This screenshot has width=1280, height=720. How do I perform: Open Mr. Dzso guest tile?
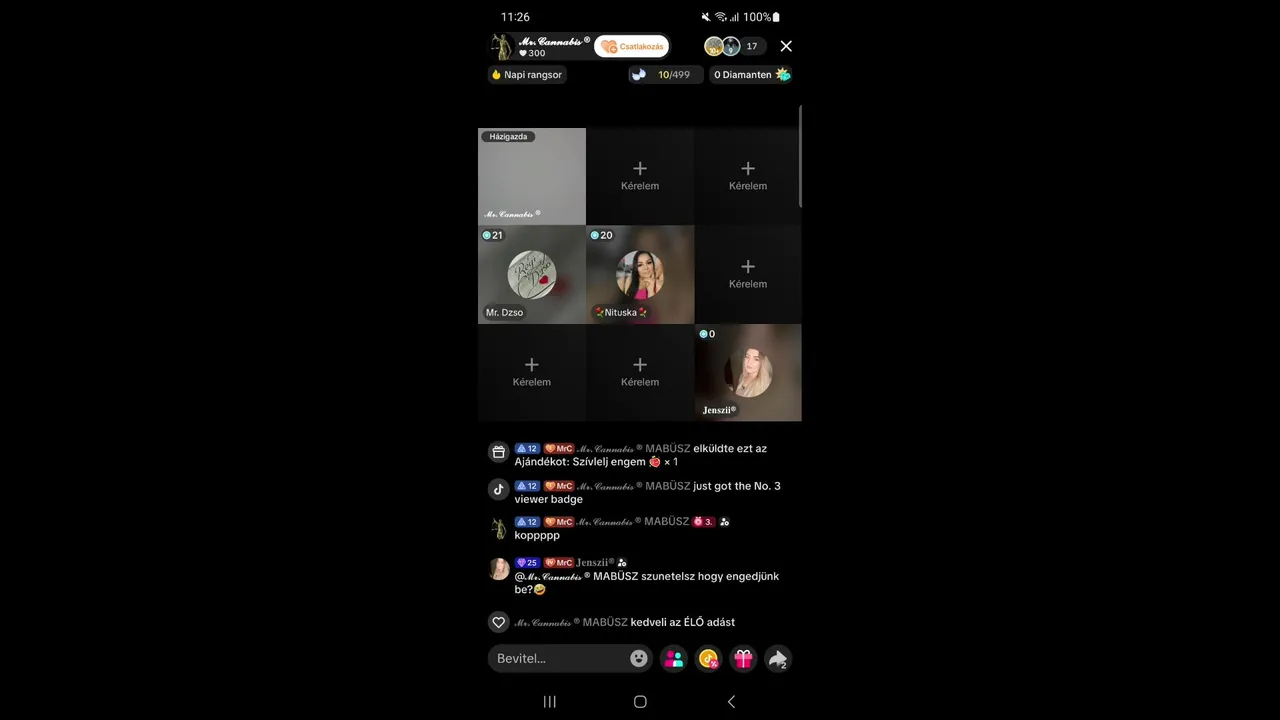click(x=532, y=275)
